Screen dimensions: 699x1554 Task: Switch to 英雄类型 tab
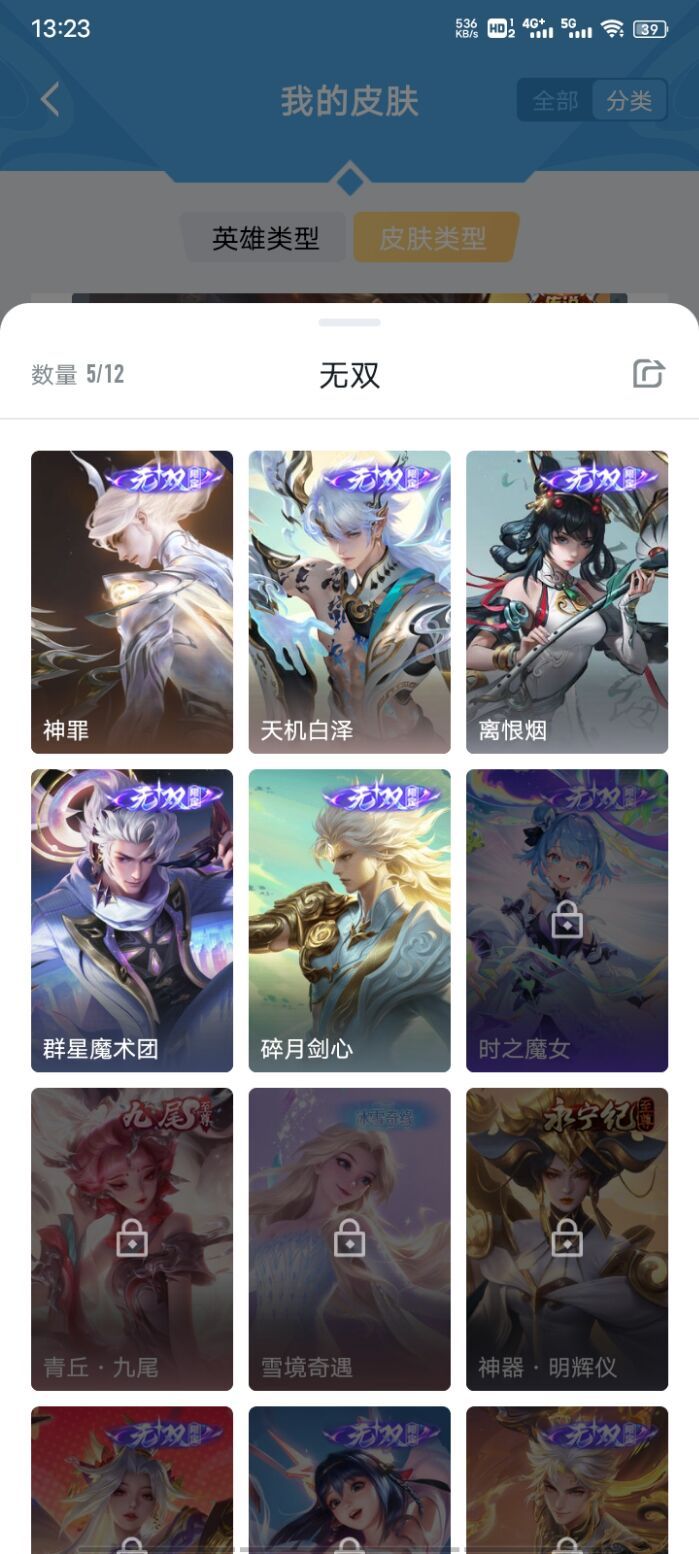pos(265,238)
